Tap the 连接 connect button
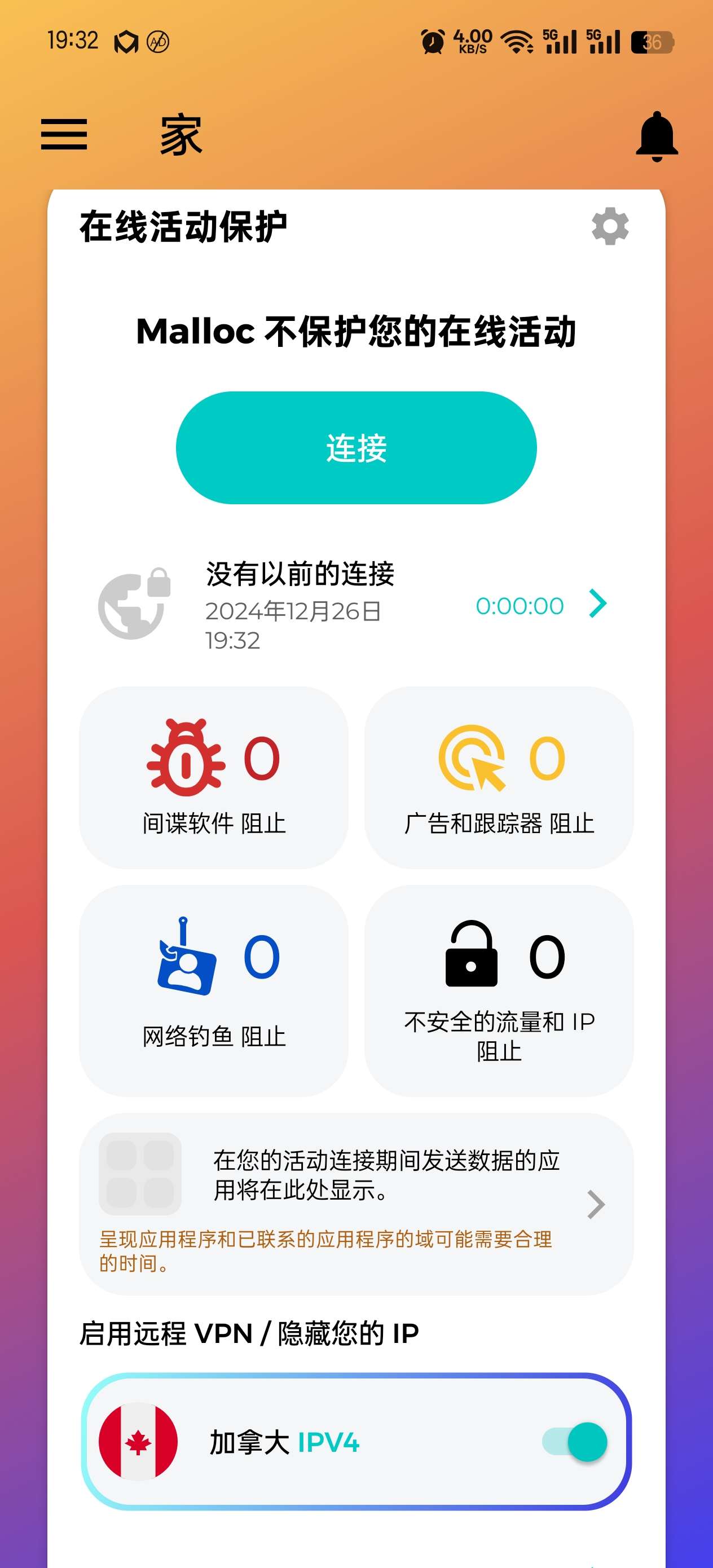Screen dimensions: 713x1568 356,447
